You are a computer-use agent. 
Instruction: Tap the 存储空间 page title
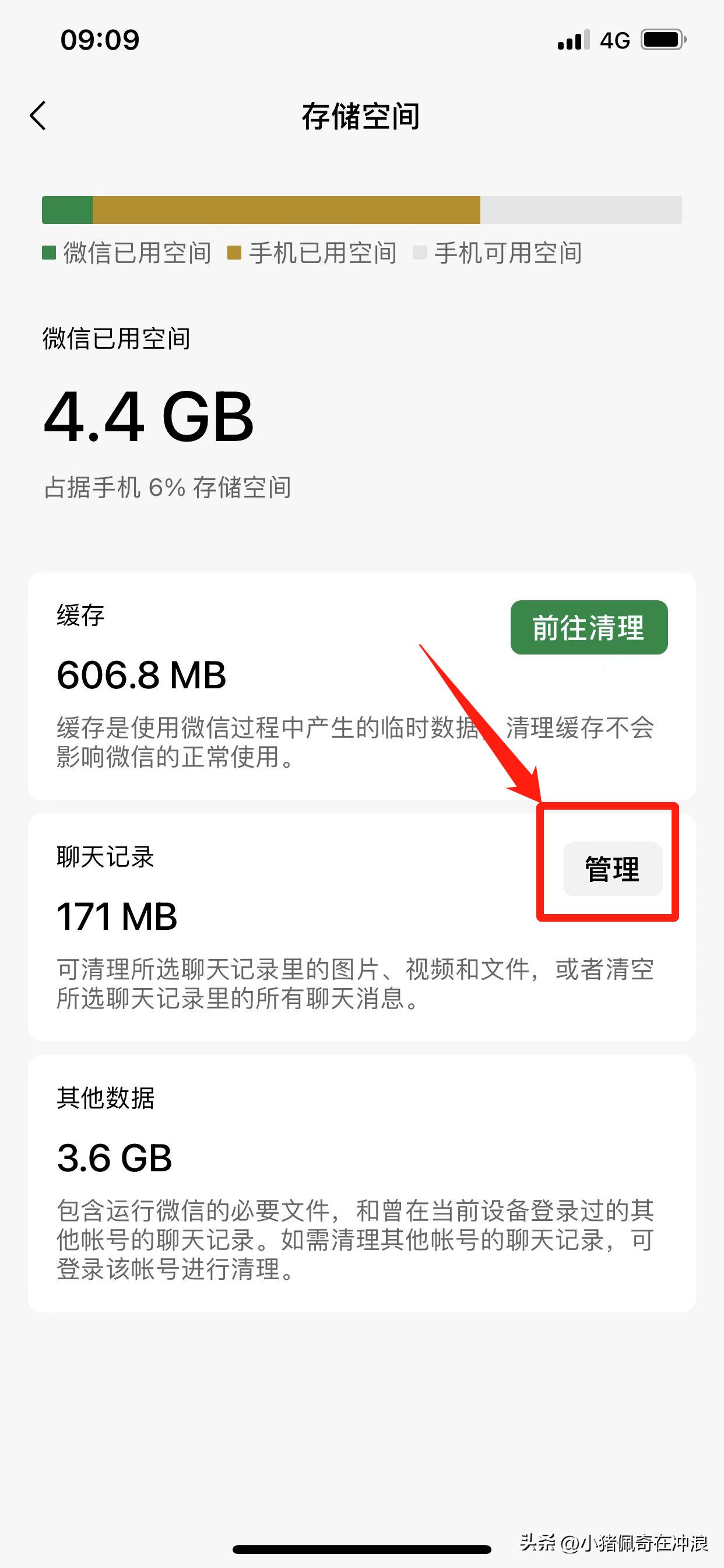click(x=362, y=116)
